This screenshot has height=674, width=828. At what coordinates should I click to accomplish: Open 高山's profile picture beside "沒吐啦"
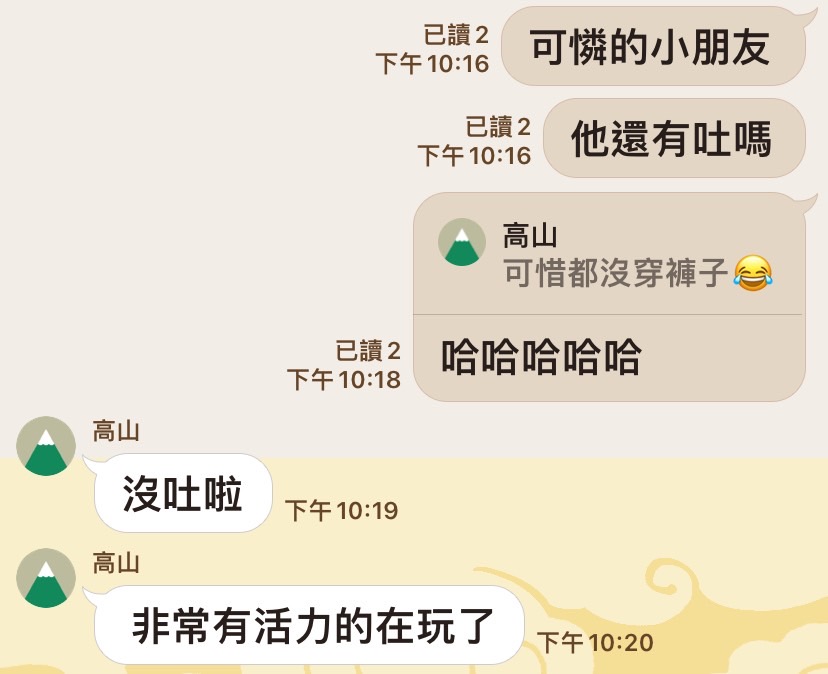[46, 446]
